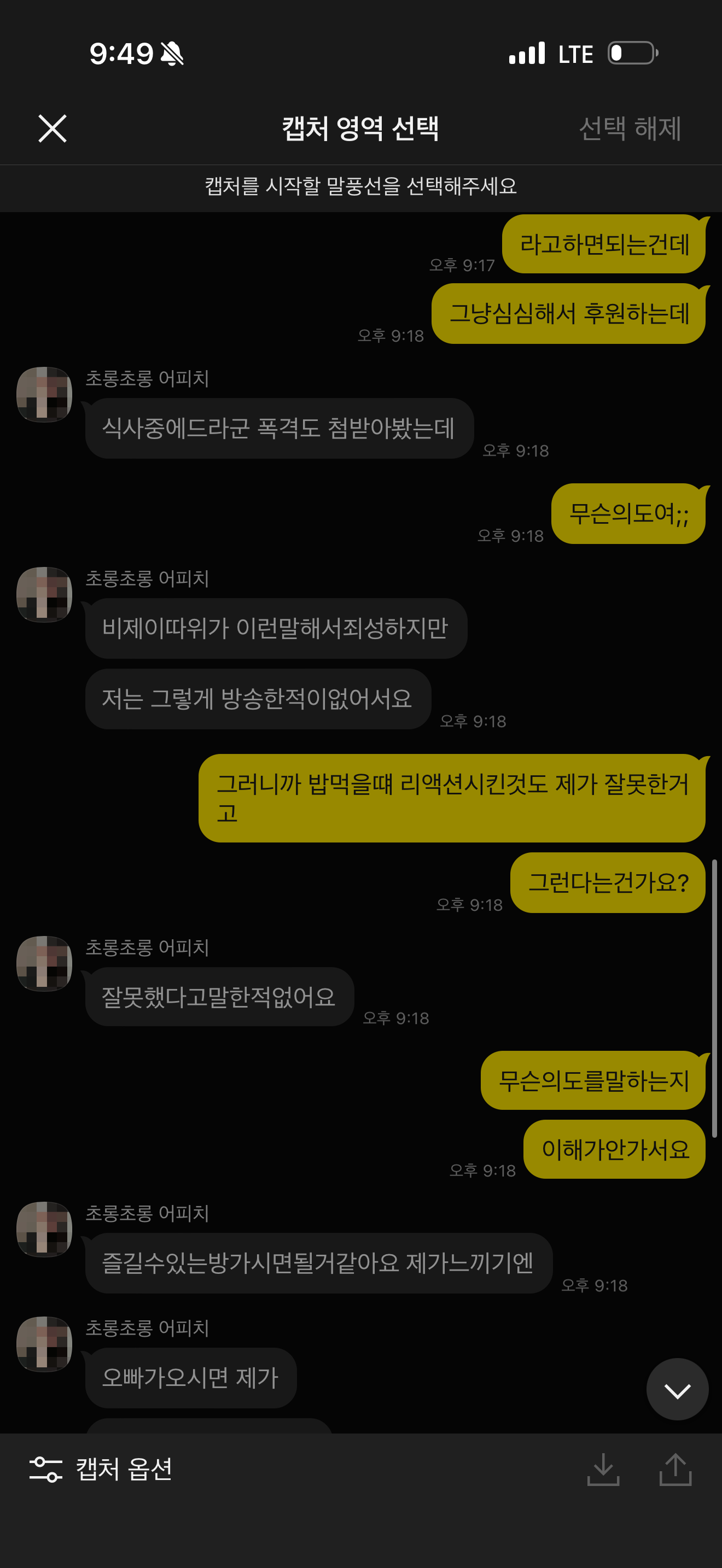Screen dimensions: 722x1568
Task: Select the bubble 라고하면되는건데
Action: coord(603,245)
